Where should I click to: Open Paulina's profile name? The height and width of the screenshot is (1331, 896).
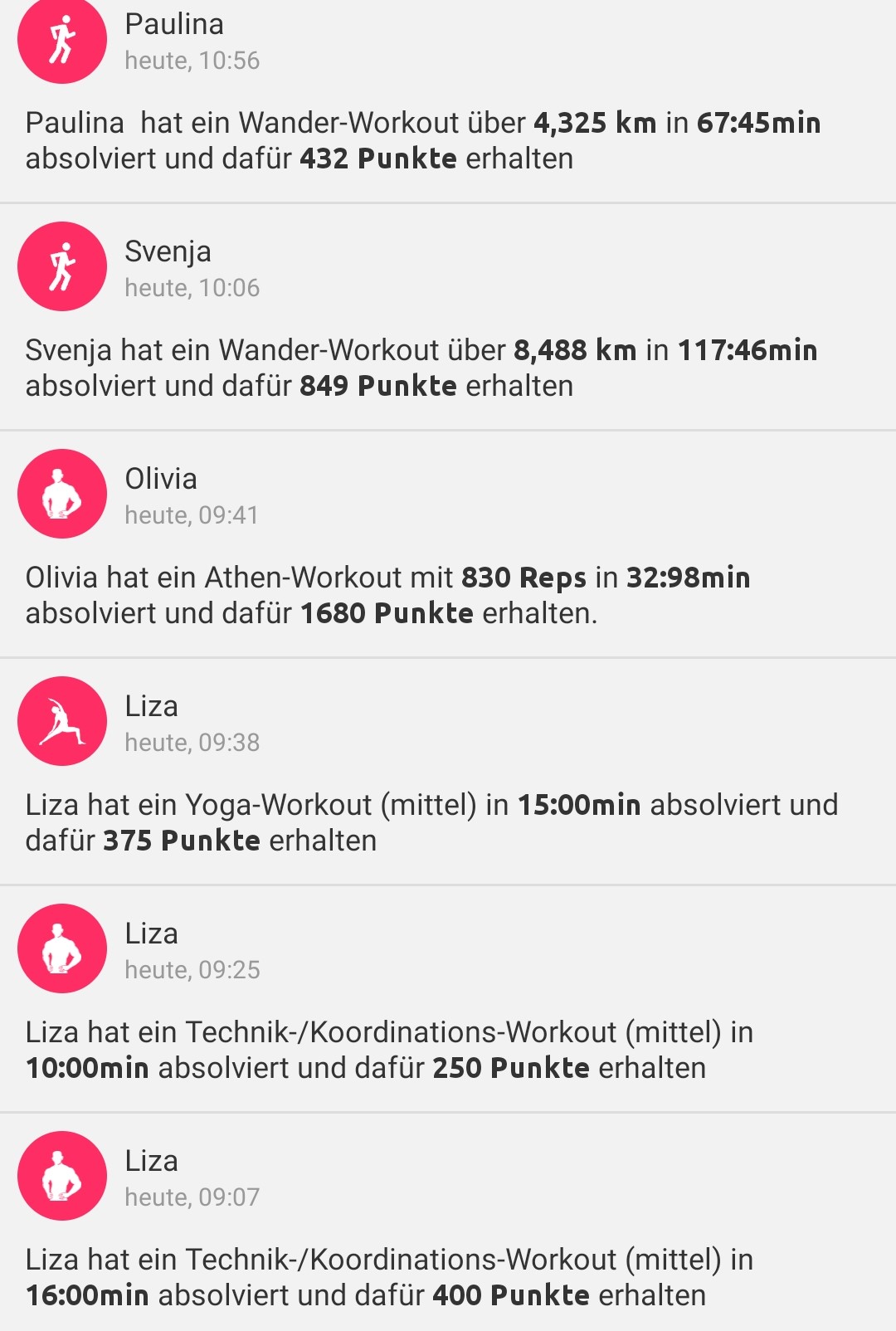[173, 25]
